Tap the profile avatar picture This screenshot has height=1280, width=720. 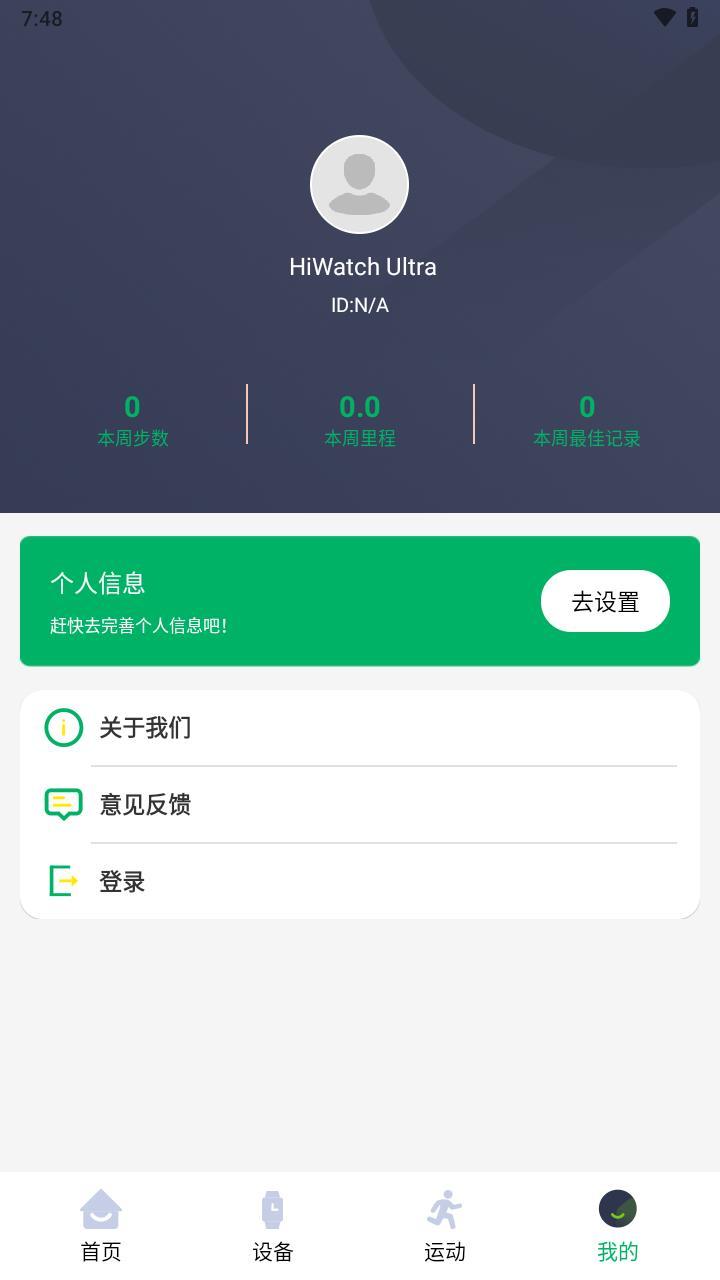pos(359,185)
